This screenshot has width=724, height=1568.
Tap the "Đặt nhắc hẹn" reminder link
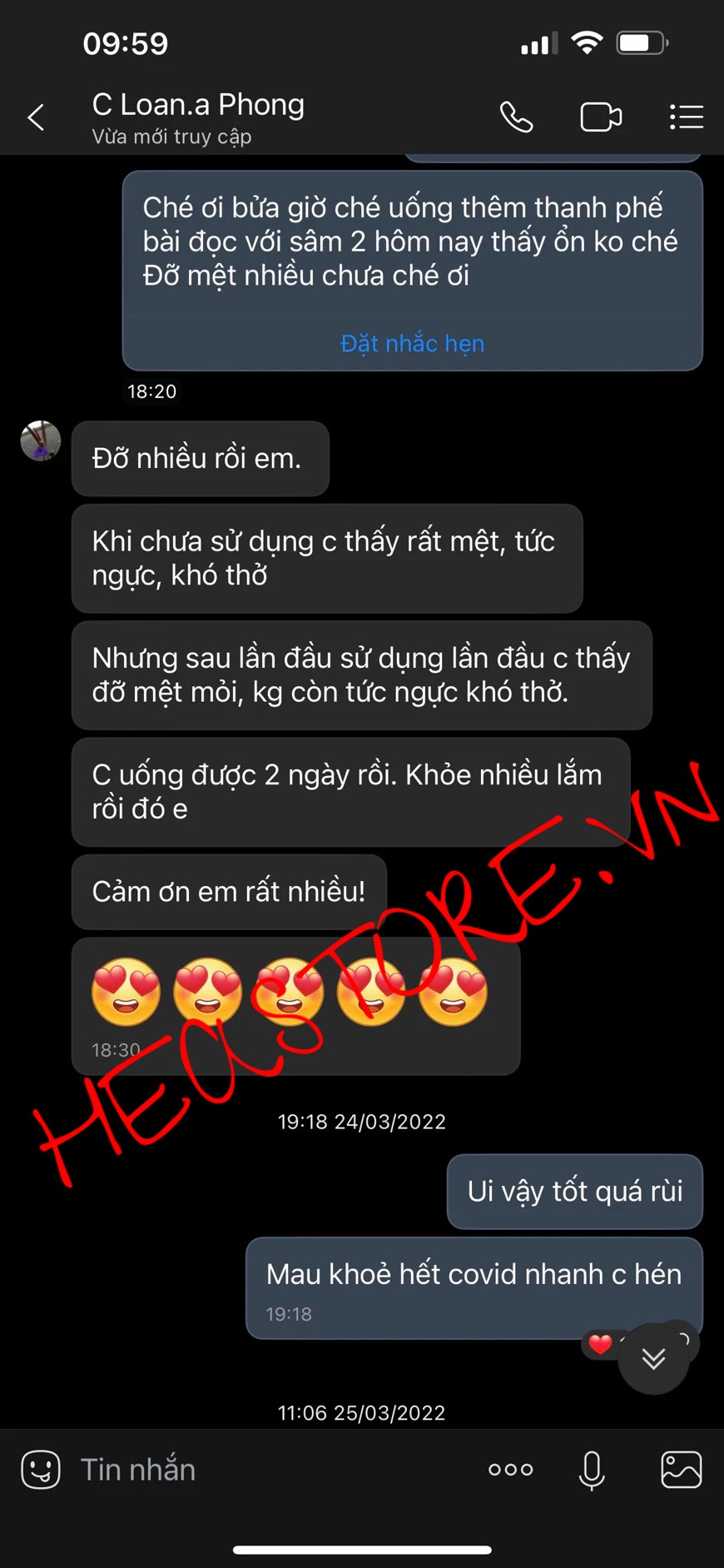(412, 343)
